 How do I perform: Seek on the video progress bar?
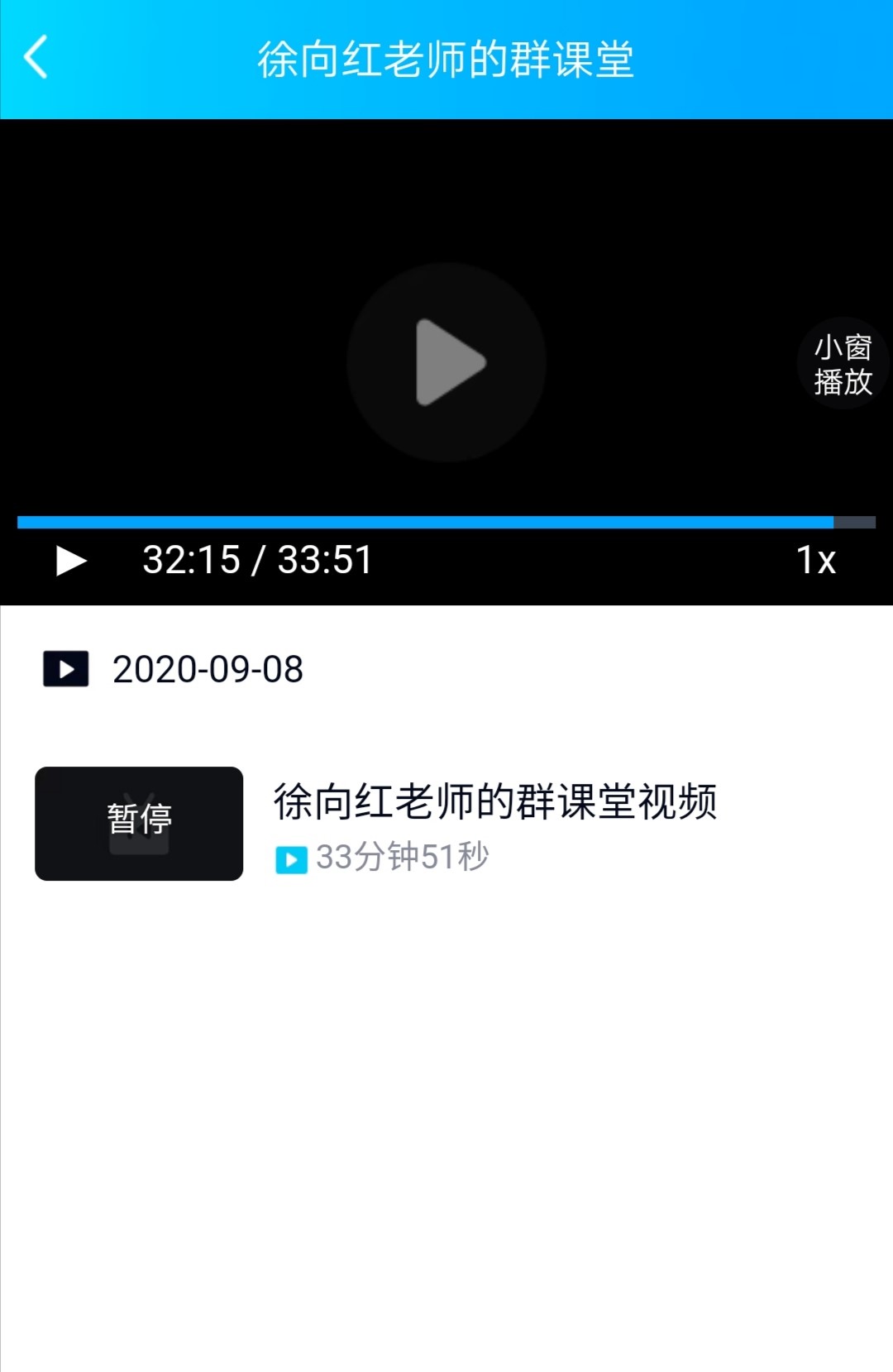[x=446, y=522]
